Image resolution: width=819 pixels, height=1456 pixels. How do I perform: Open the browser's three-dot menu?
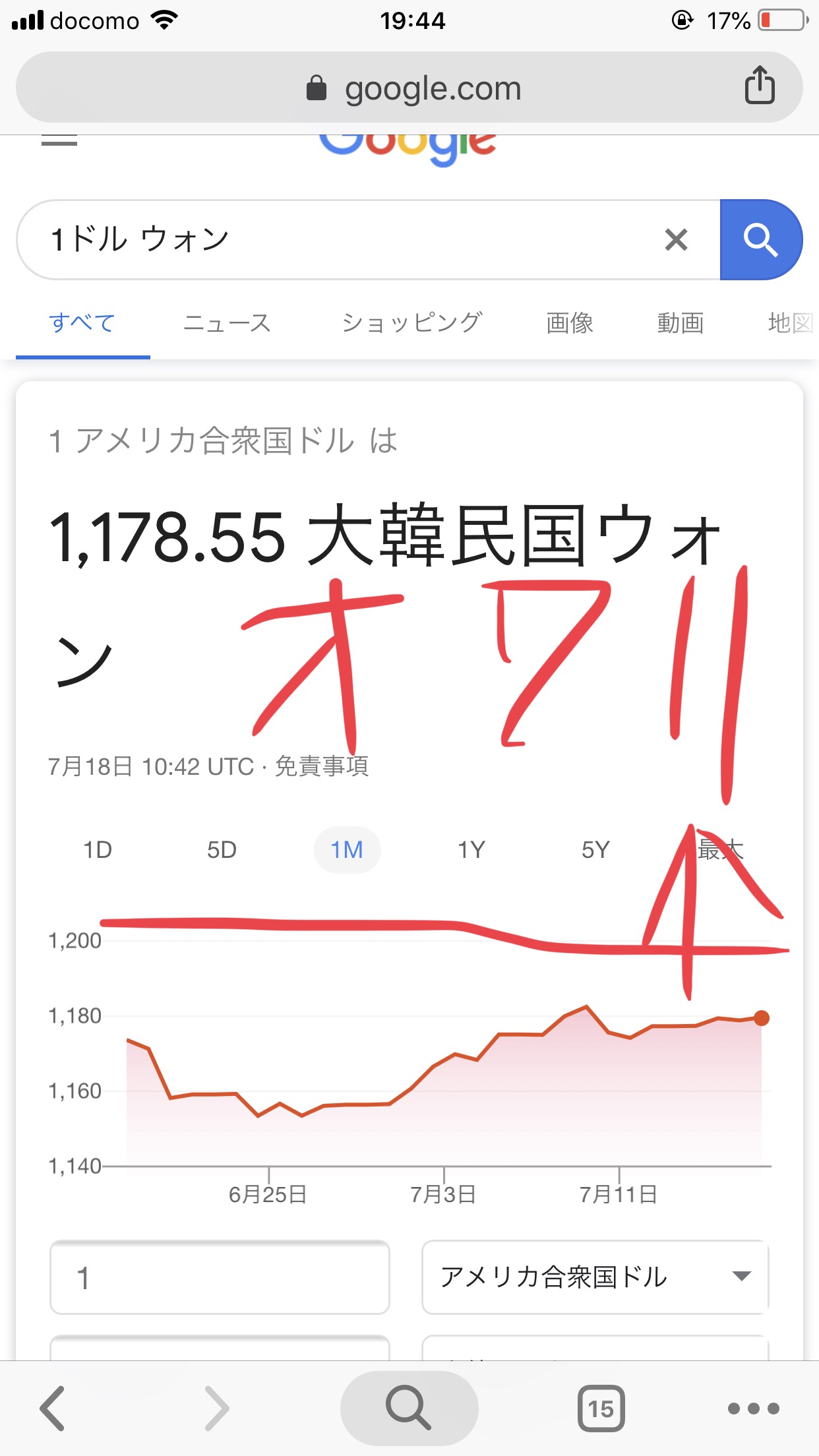point(753,1409)
